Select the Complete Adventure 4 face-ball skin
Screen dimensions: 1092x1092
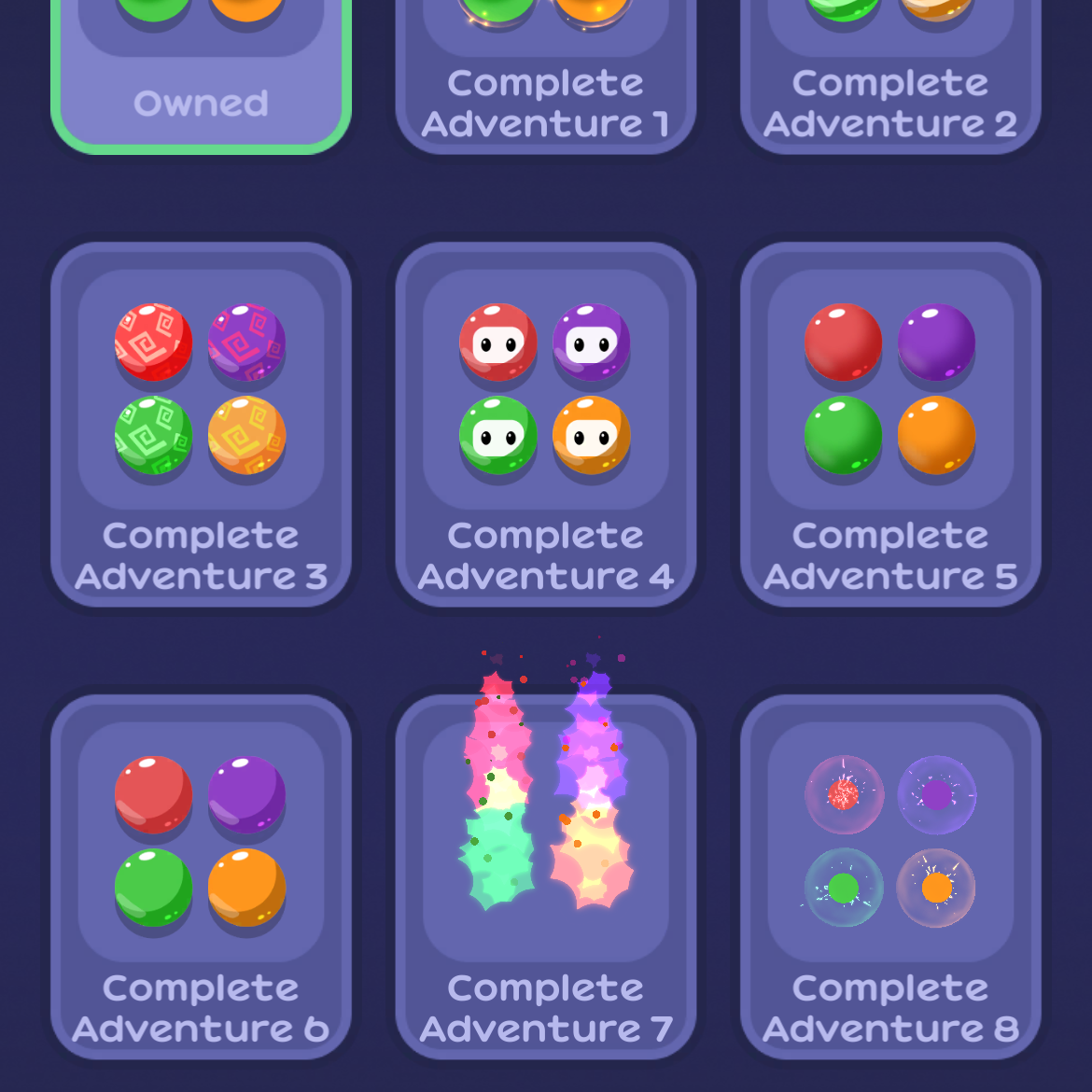[x=546, y=425]
